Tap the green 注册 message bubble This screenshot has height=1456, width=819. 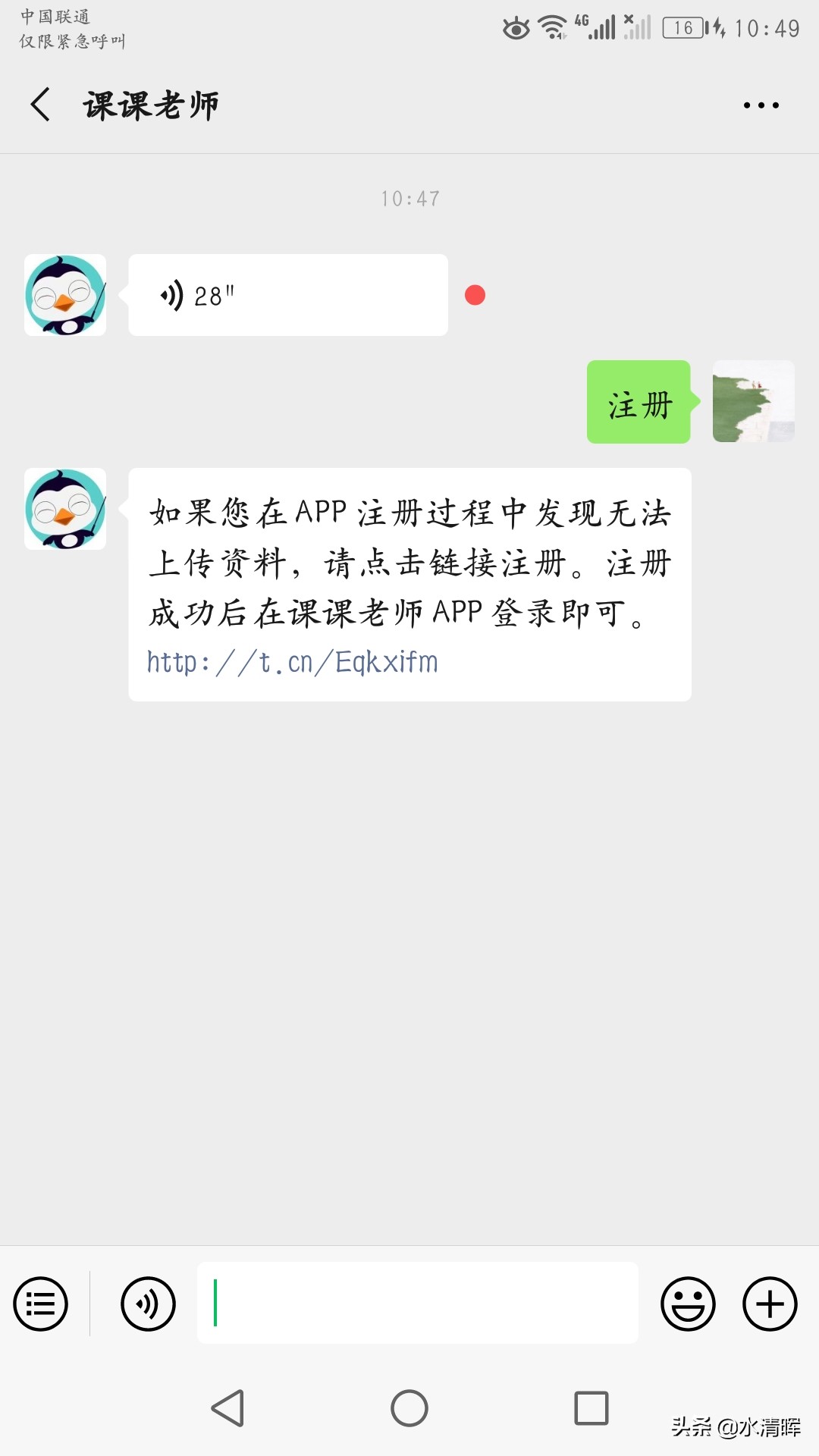[x=639, y=403]
